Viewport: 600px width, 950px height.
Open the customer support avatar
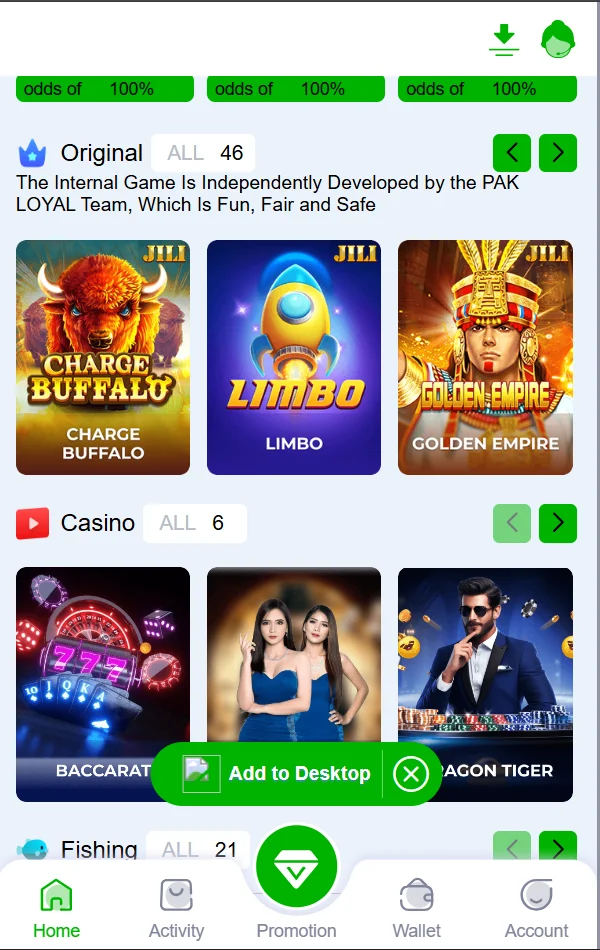coord(558,39)
